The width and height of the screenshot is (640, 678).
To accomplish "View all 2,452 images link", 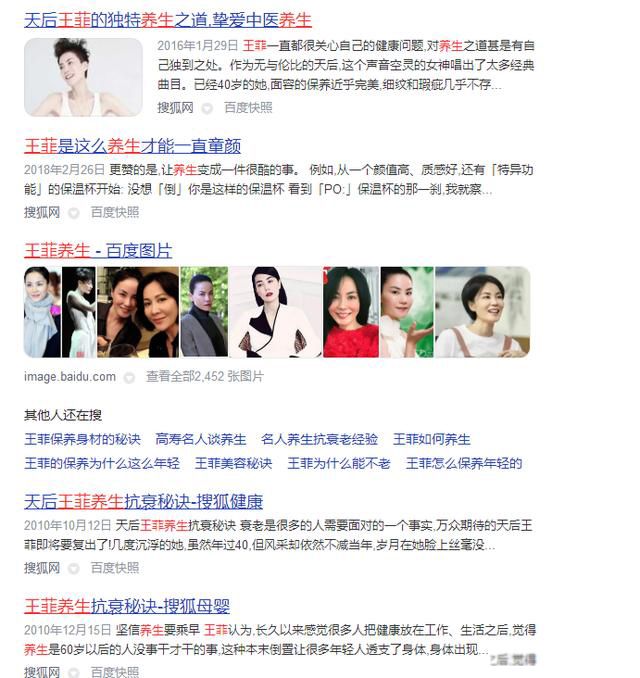I will (x=205, y=377).
